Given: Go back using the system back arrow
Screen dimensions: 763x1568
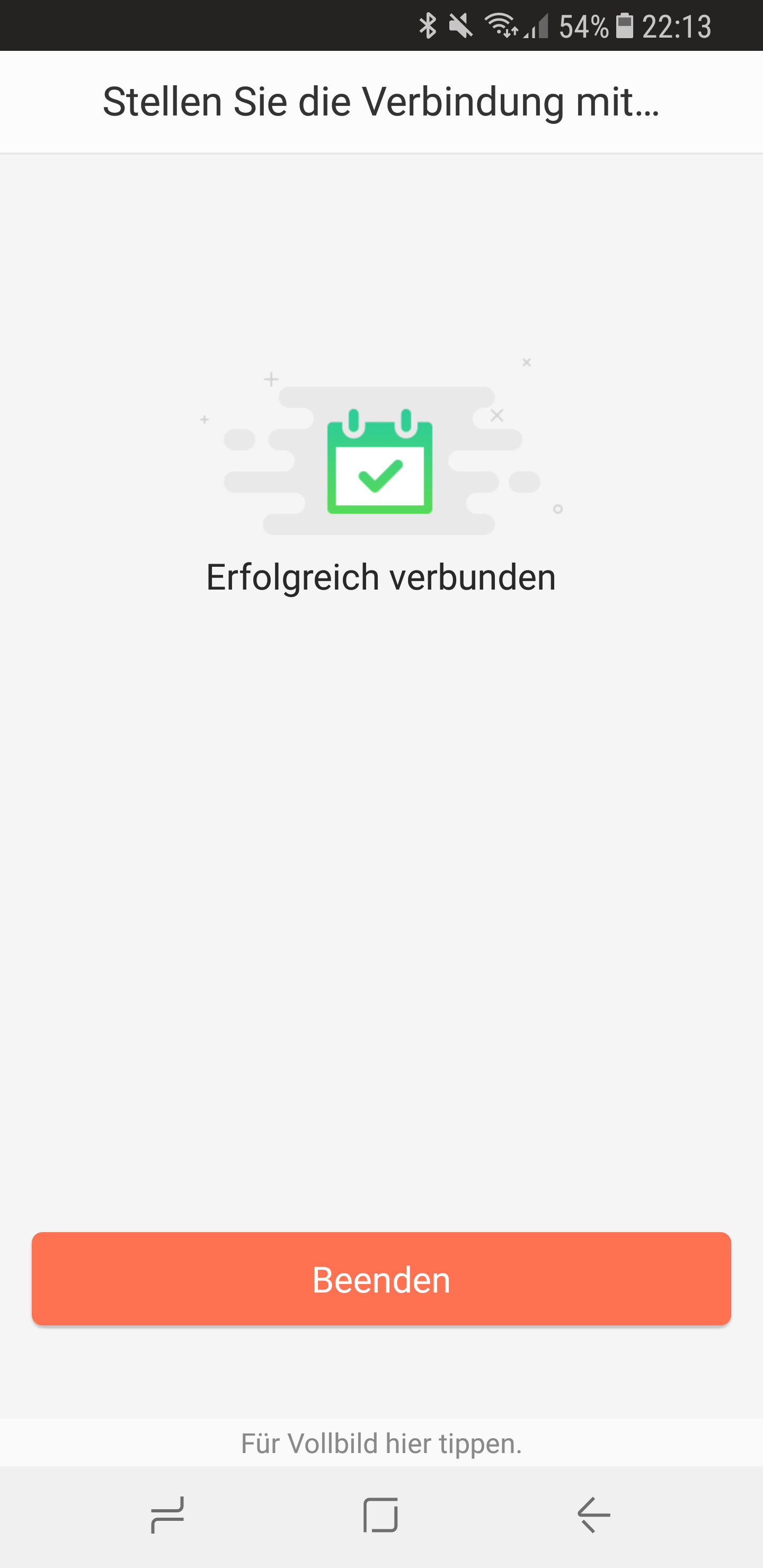Looking at the screenshot, I should click(594, 1515).
